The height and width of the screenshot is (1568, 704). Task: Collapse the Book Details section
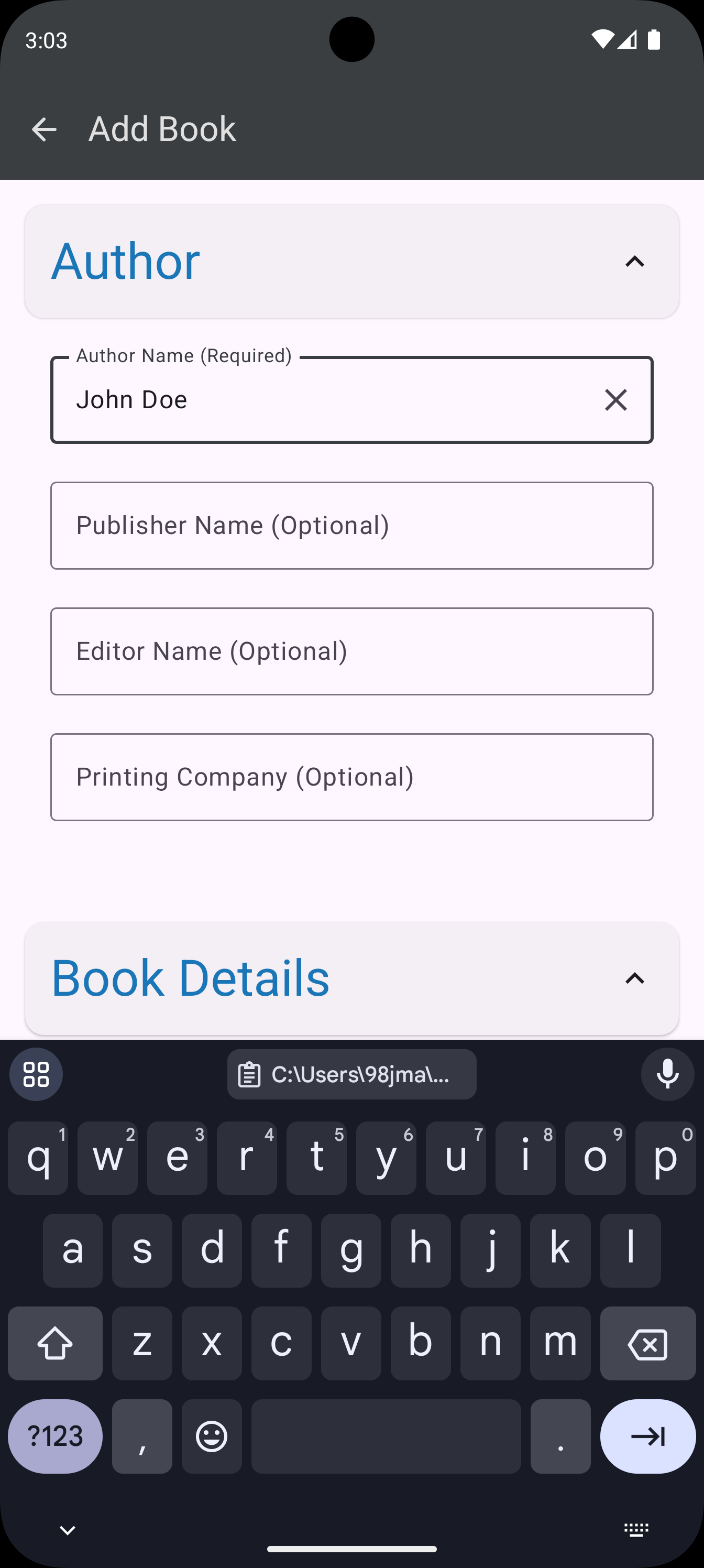click(635, 978)
